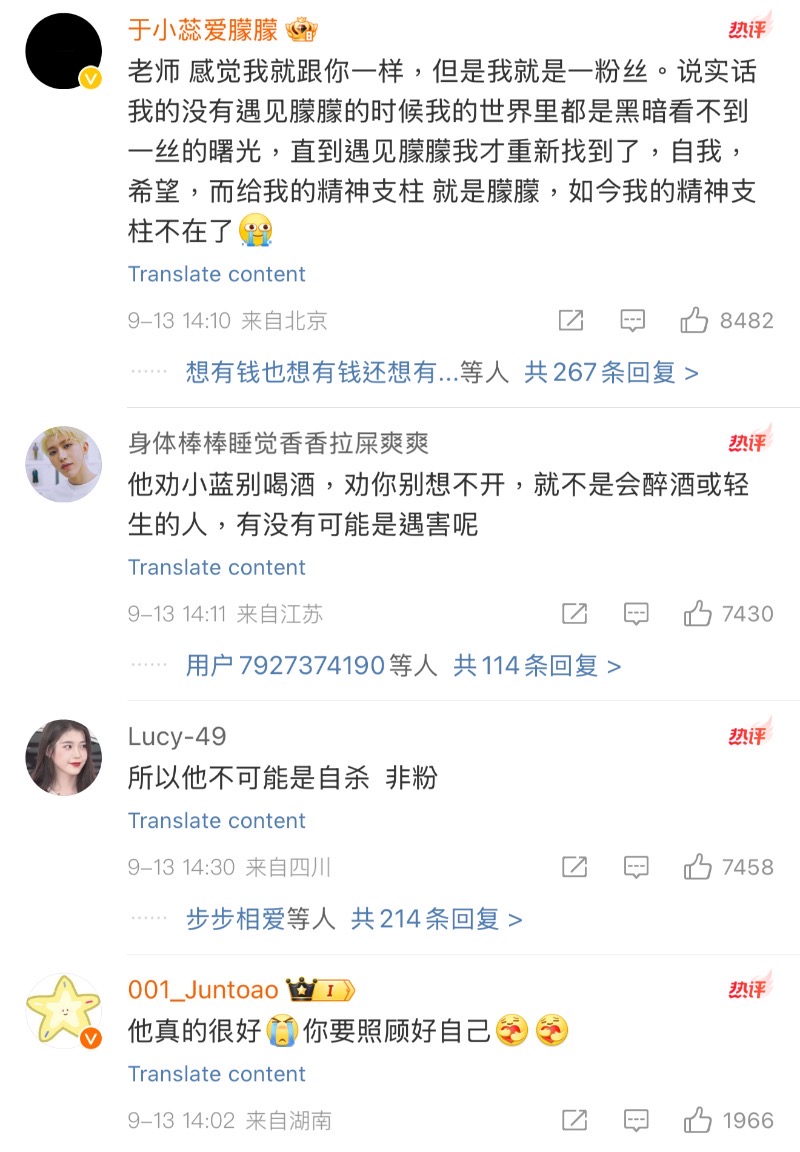
Task: Reply to the 身体棒棒睡觉香香拉屎爽爽 comment
Action: pyautogui.click(x=636, y=614)
